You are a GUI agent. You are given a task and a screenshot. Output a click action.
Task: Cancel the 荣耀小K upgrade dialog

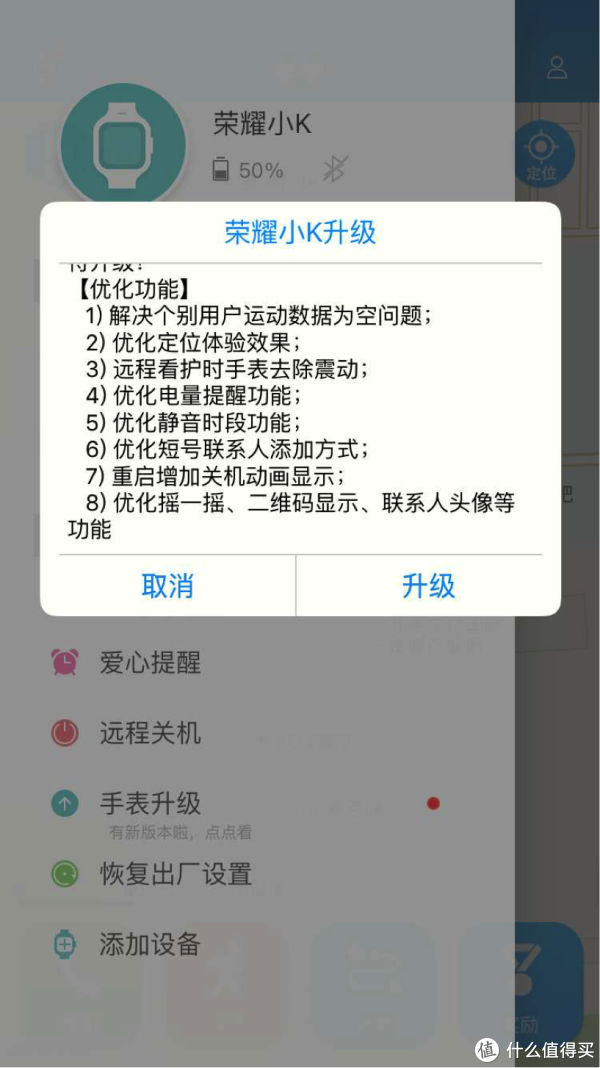(167, 586)
